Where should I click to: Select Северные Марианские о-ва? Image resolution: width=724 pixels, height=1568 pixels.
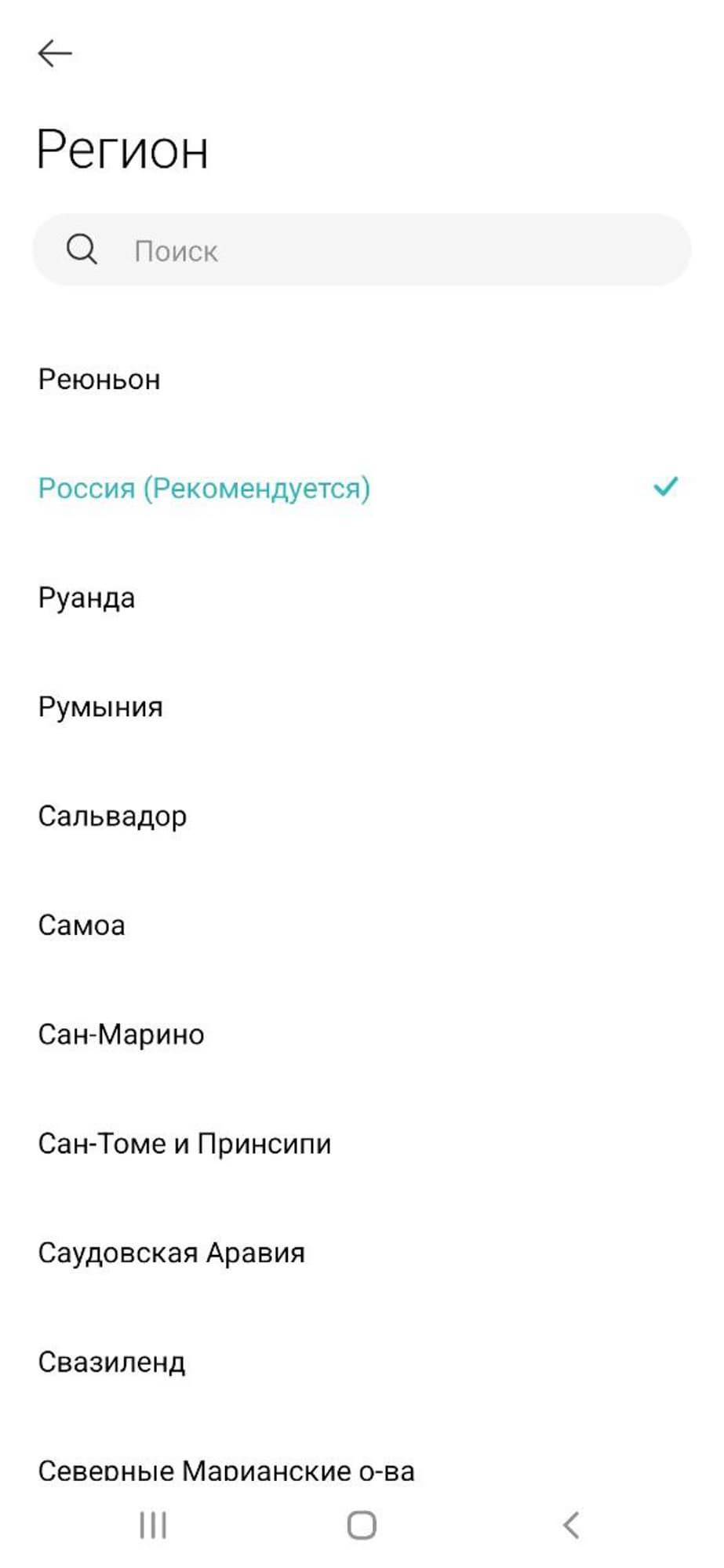[x=226, y=1469]
